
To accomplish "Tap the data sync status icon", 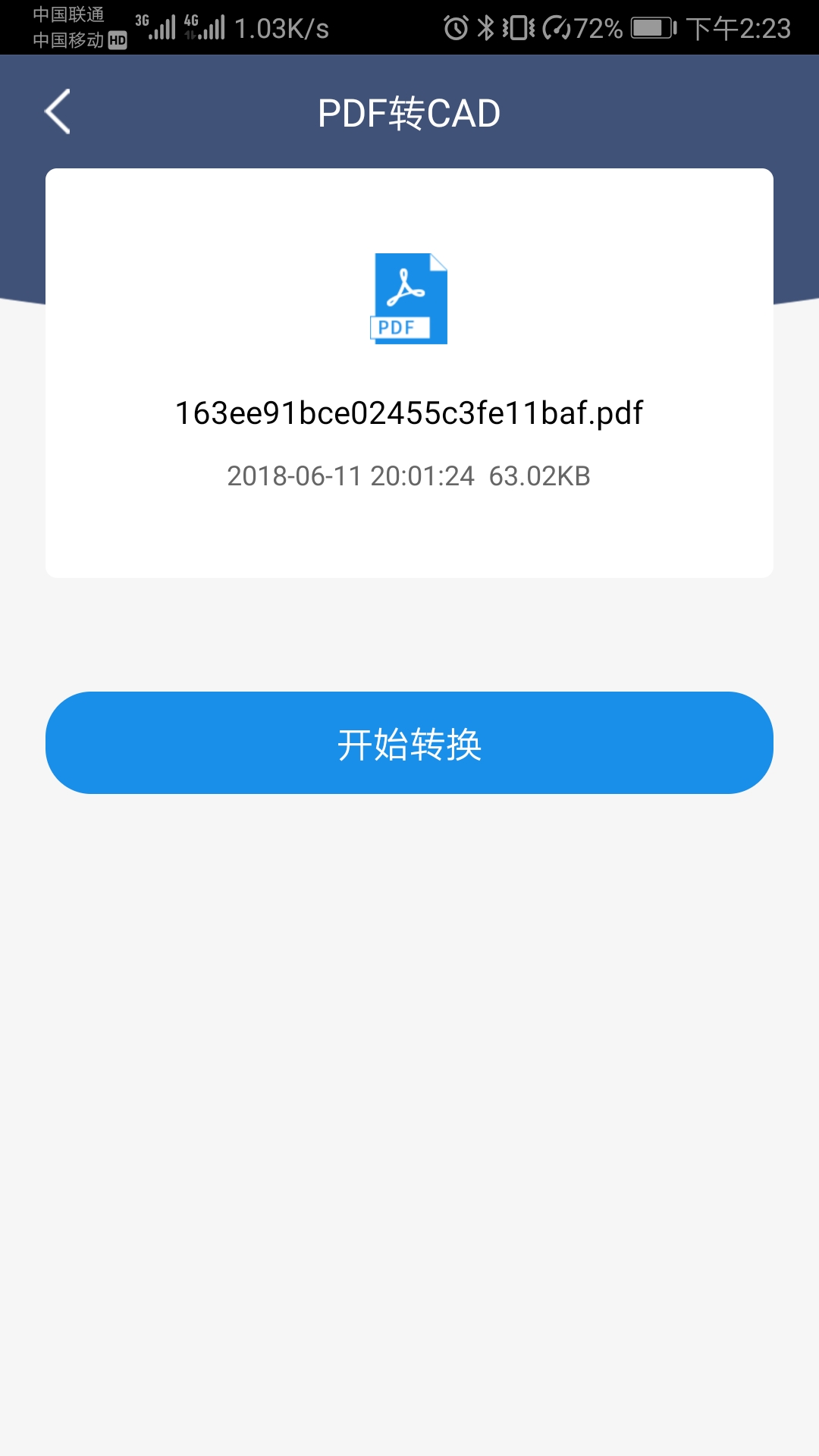I will (x=556, y=28).
